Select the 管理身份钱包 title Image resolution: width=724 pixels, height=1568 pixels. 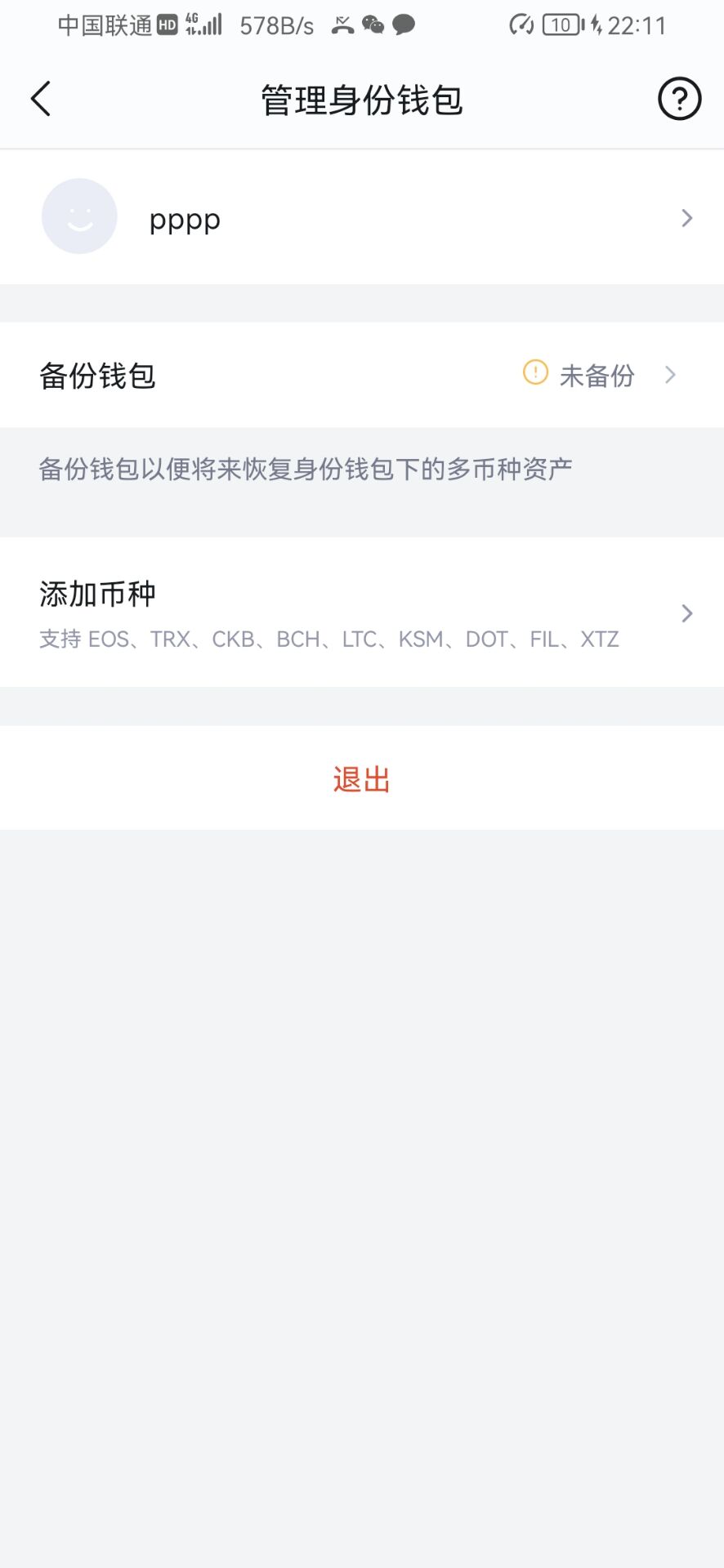[x=361, y=100]
